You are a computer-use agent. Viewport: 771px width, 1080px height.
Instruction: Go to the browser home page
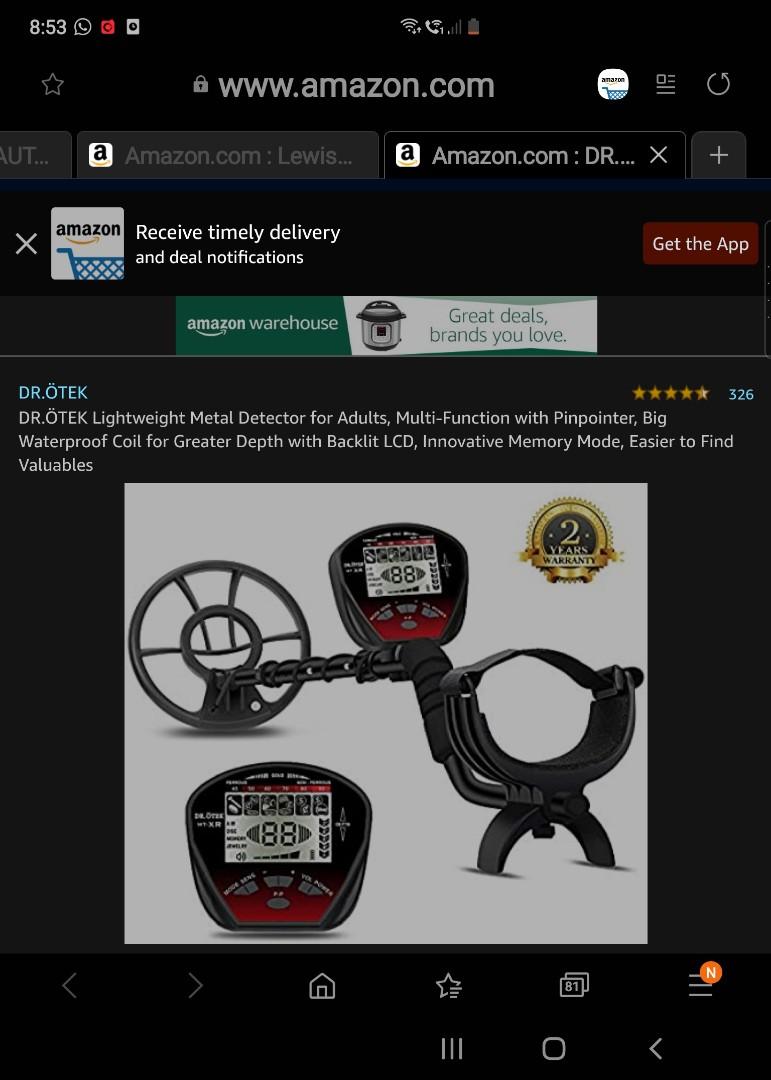click(x=322, y=986)
